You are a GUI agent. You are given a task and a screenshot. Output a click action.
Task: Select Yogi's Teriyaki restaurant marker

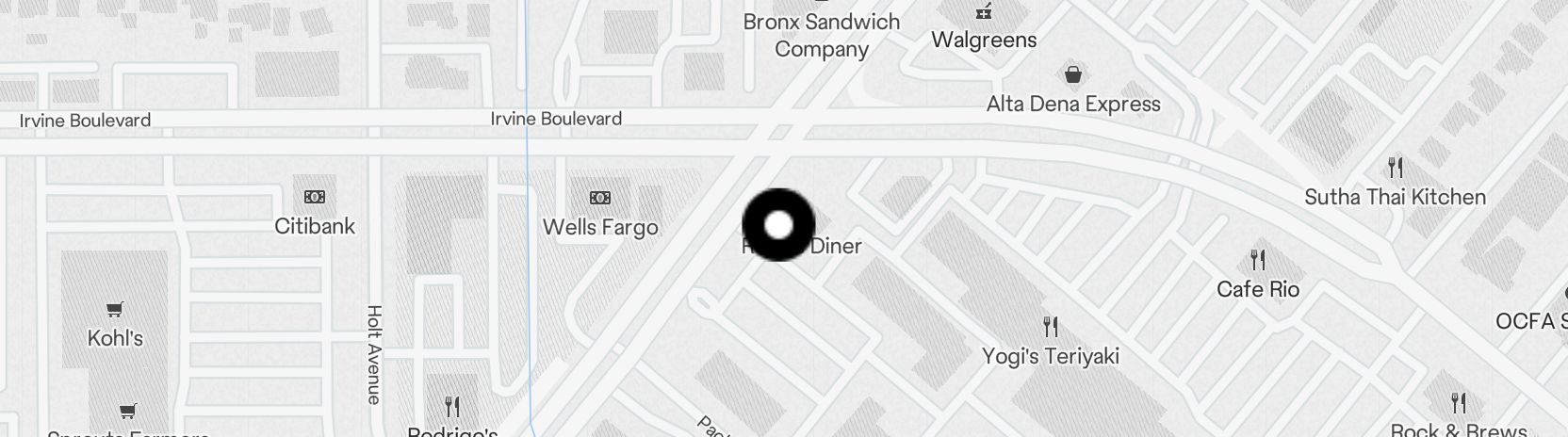tap(1051, 327)
